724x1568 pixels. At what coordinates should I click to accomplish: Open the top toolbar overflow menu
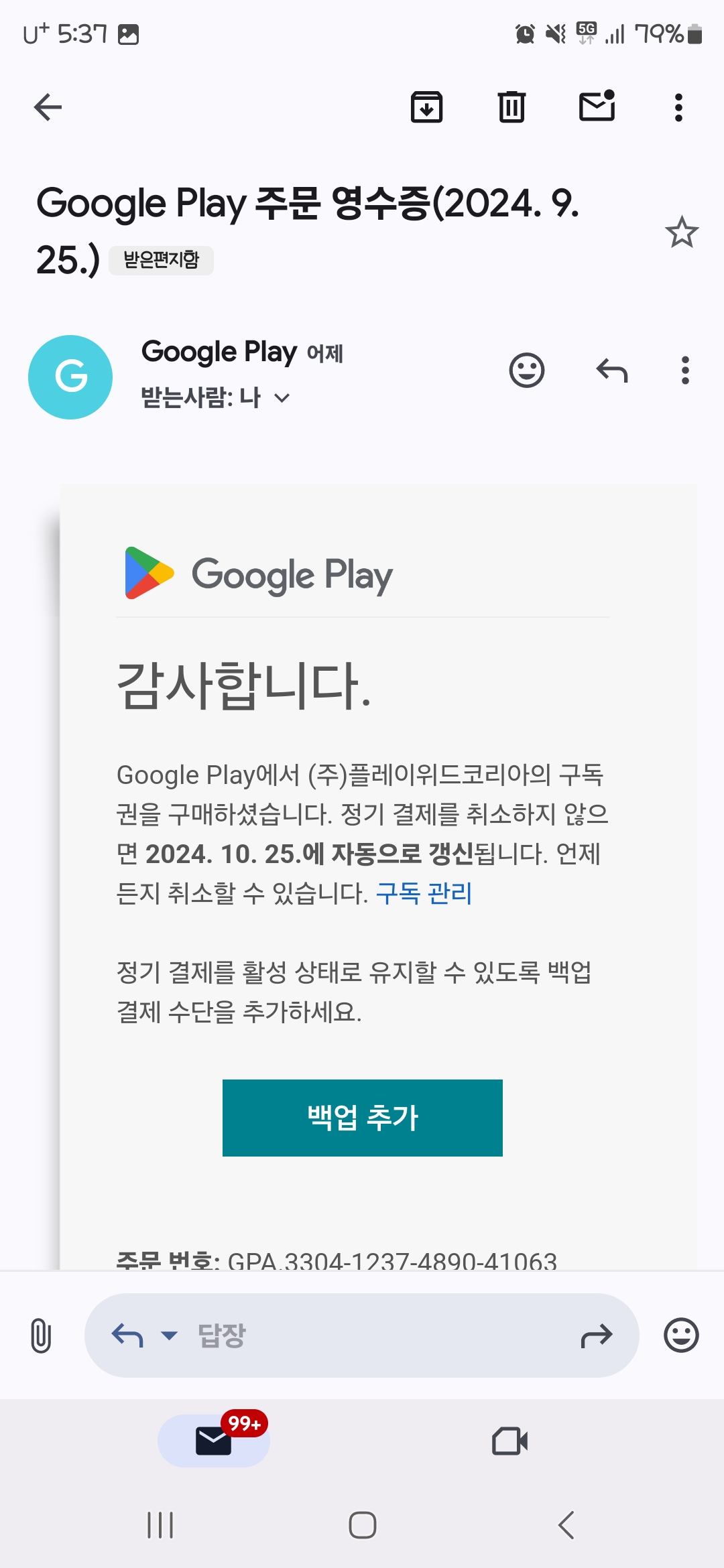[678, 107]
